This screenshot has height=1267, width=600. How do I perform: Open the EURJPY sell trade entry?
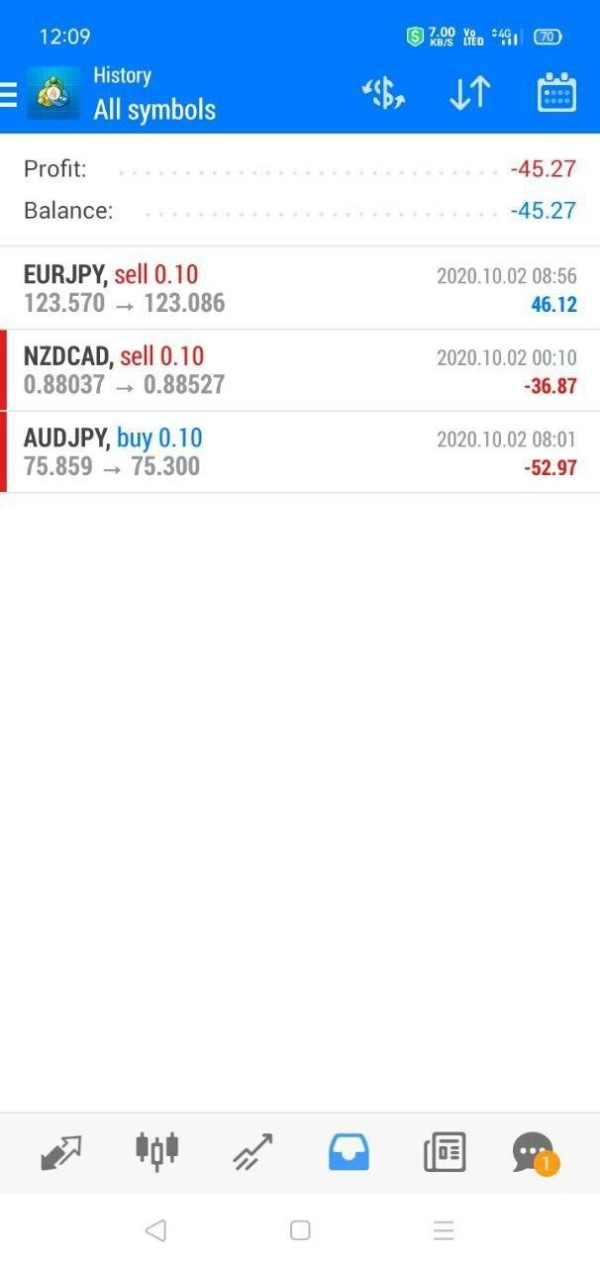(x=300, y=288)
